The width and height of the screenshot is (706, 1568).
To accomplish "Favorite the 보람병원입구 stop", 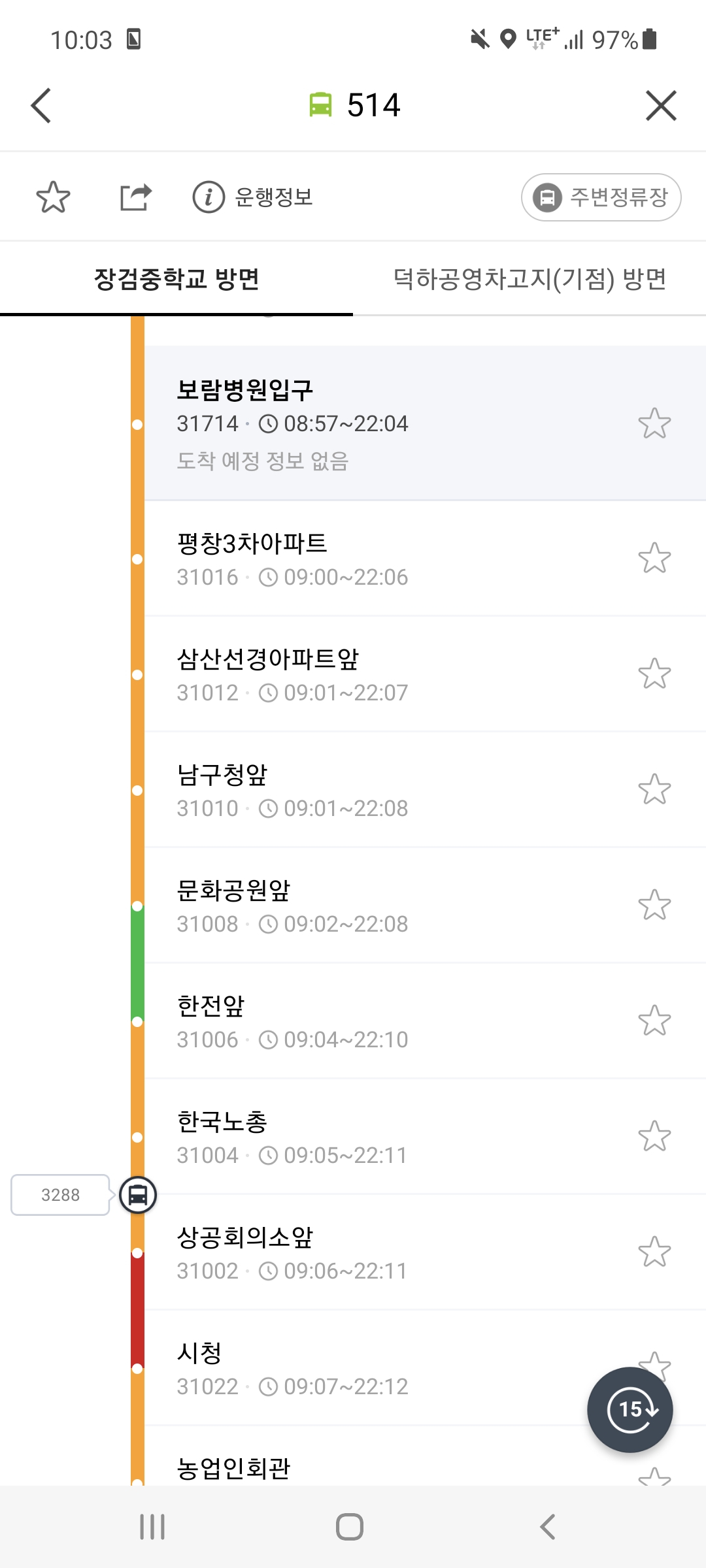I will (654, 423).
